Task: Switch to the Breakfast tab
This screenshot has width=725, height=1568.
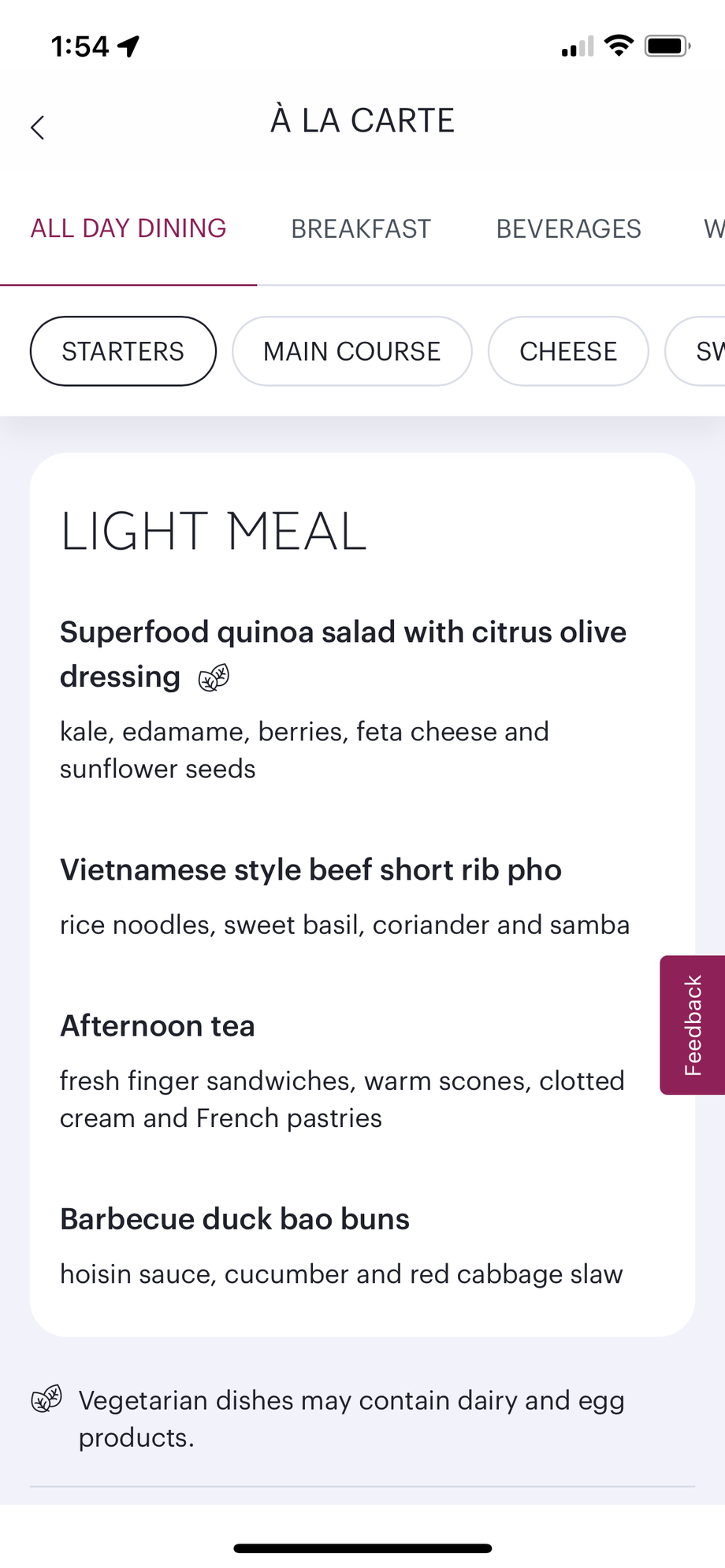Action: 361,228
